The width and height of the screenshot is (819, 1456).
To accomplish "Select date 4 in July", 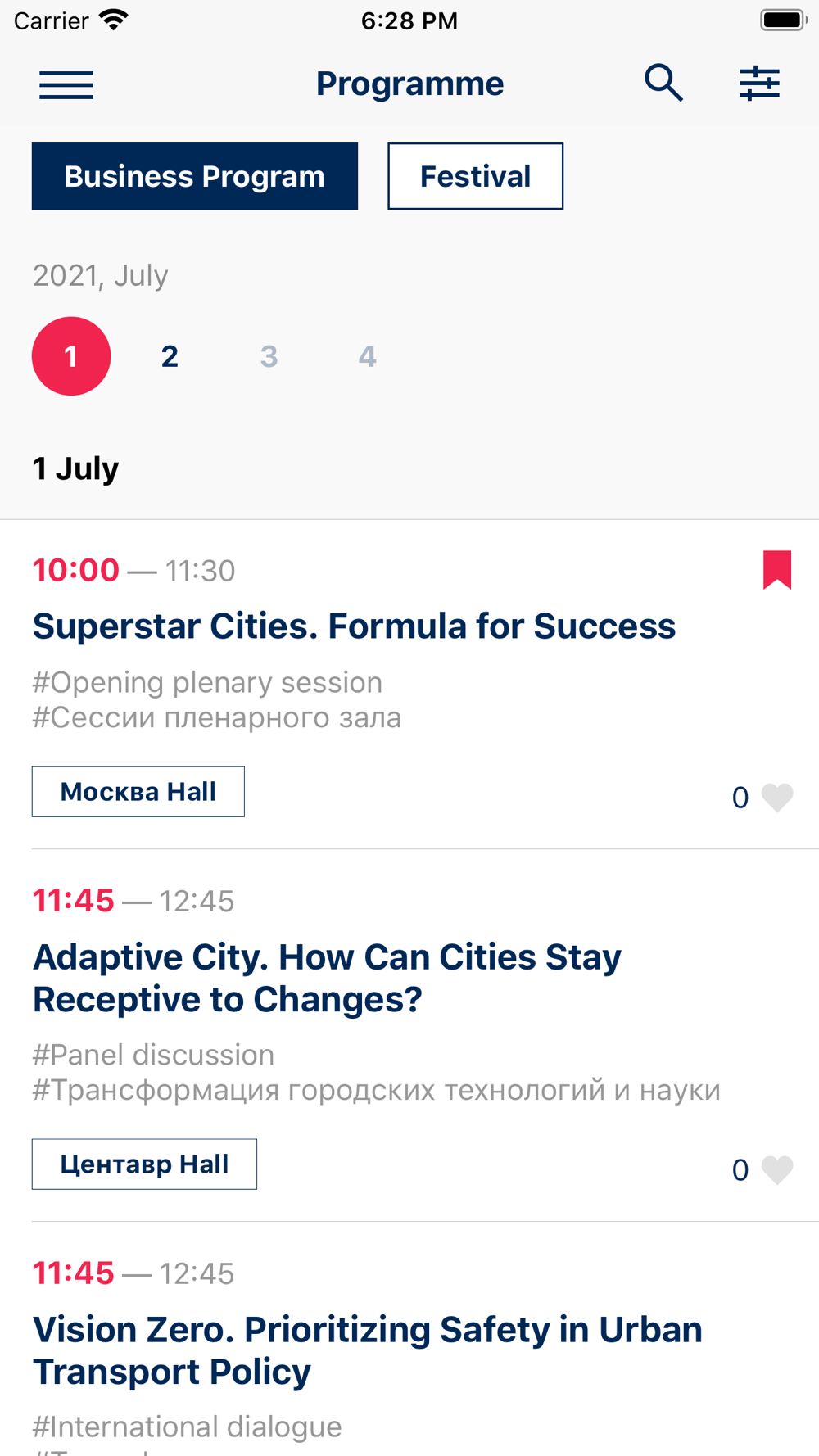I will pos(367,356).
